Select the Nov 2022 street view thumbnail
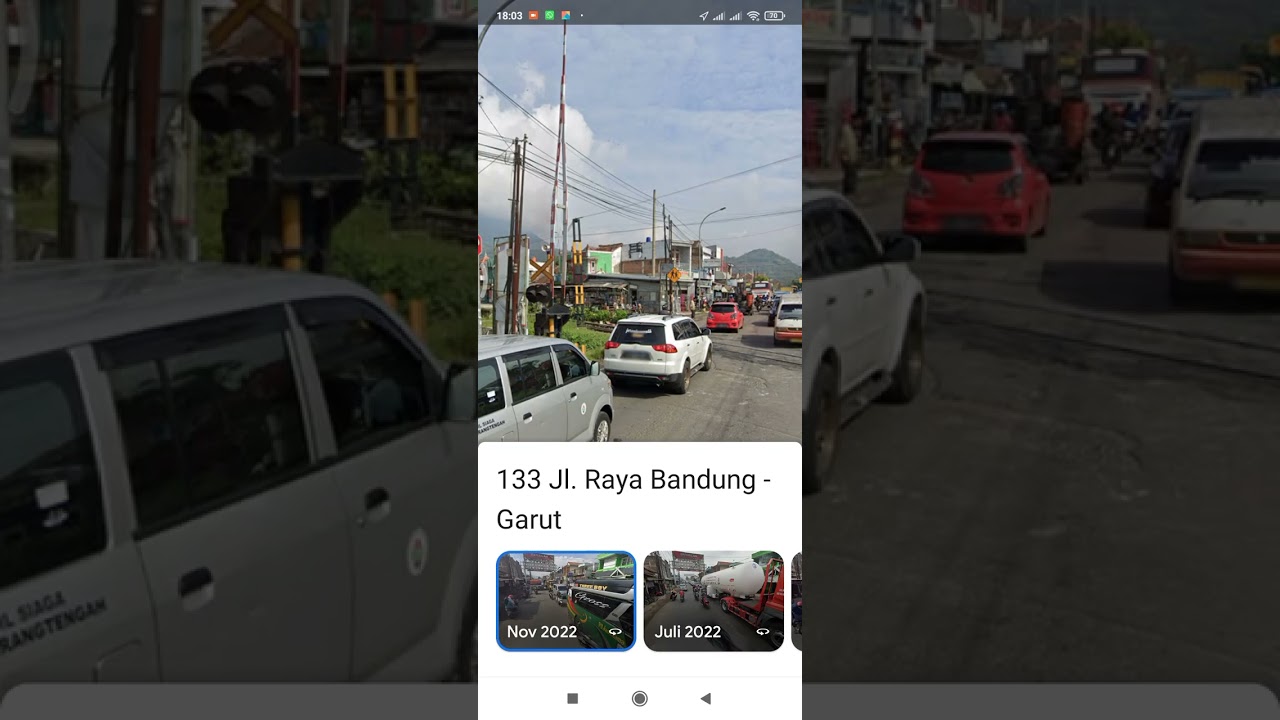Image resolution: width=1280 pixels, height=720 pixels. coord(566,600)
